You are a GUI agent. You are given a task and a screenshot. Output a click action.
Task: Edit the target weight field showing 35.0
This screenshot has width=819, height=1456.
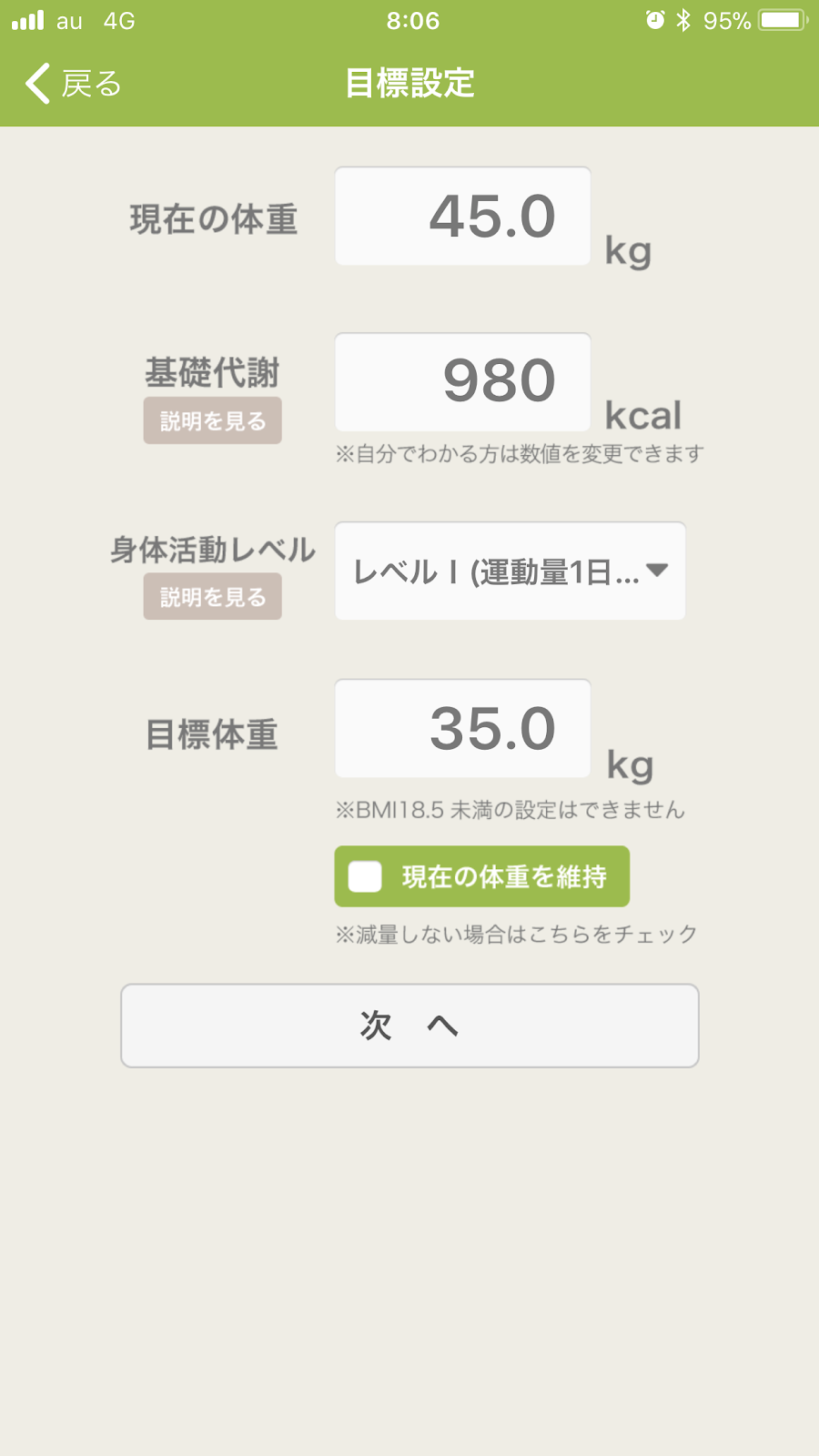tap(463, 729)
